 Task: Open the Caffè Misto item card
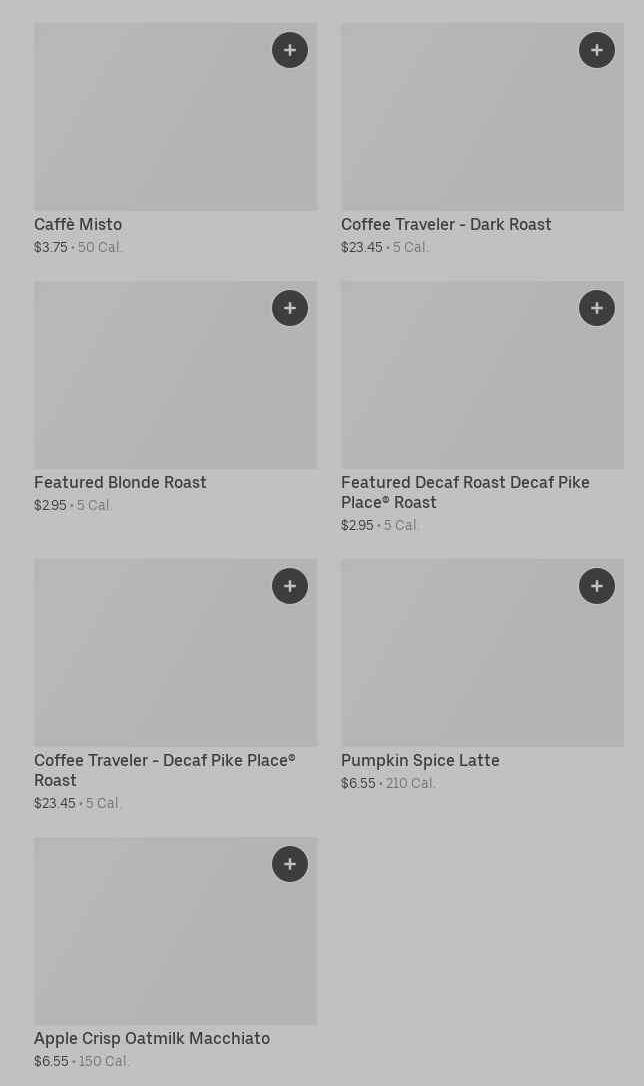click(x=176, y=139)
